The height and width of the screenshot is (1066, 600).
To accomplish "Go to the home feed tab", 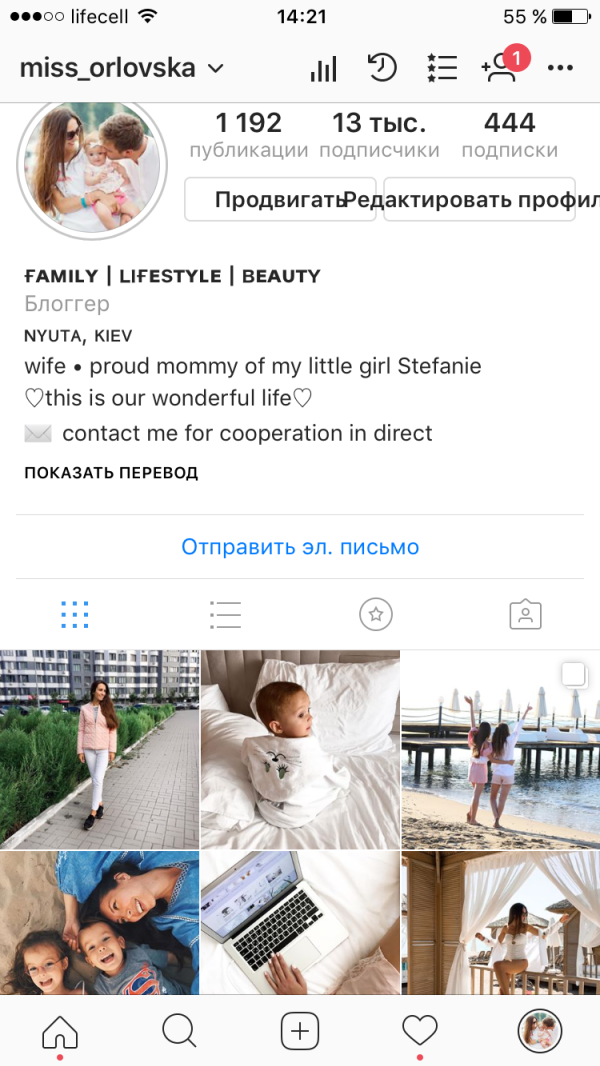I will [x=60, y=1030].
